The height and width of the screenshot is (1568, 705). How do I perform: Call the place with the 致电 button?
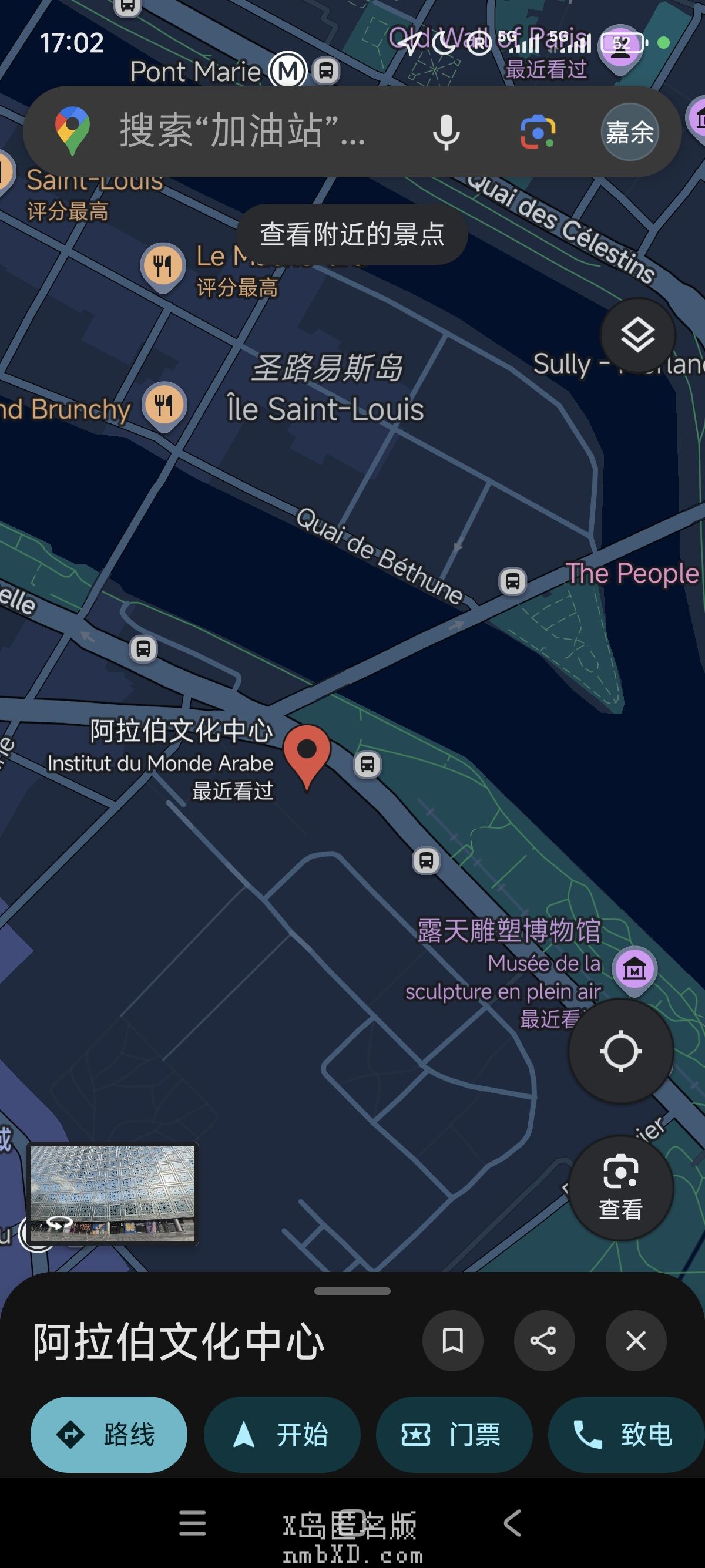click(626, 1435)
